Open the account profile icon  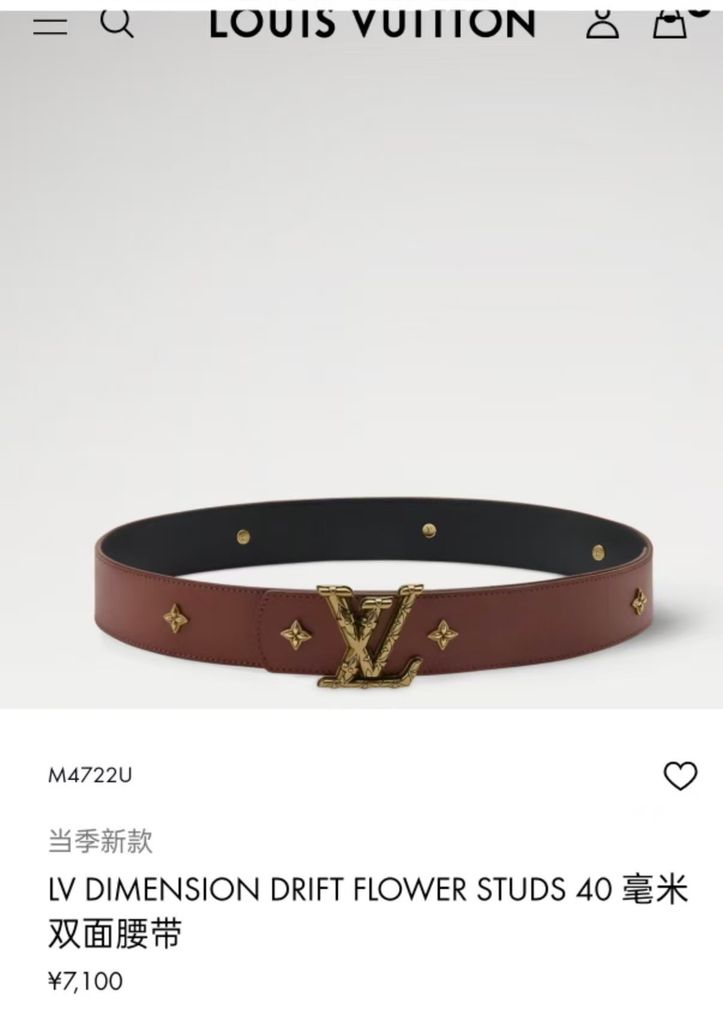602,22
